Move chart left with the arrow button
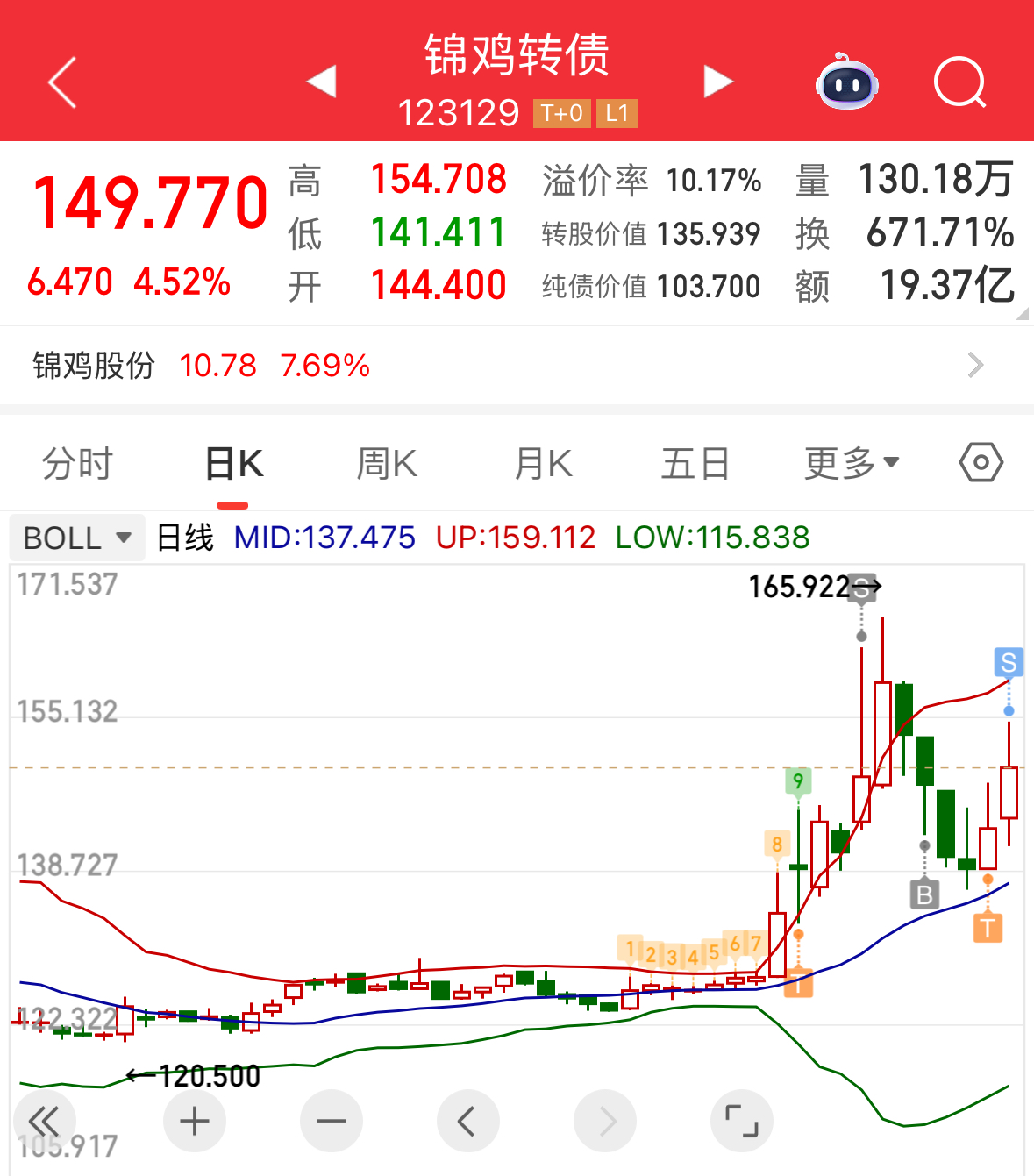This screenshot has height=1176, width=1034. tap(467, 1121)
